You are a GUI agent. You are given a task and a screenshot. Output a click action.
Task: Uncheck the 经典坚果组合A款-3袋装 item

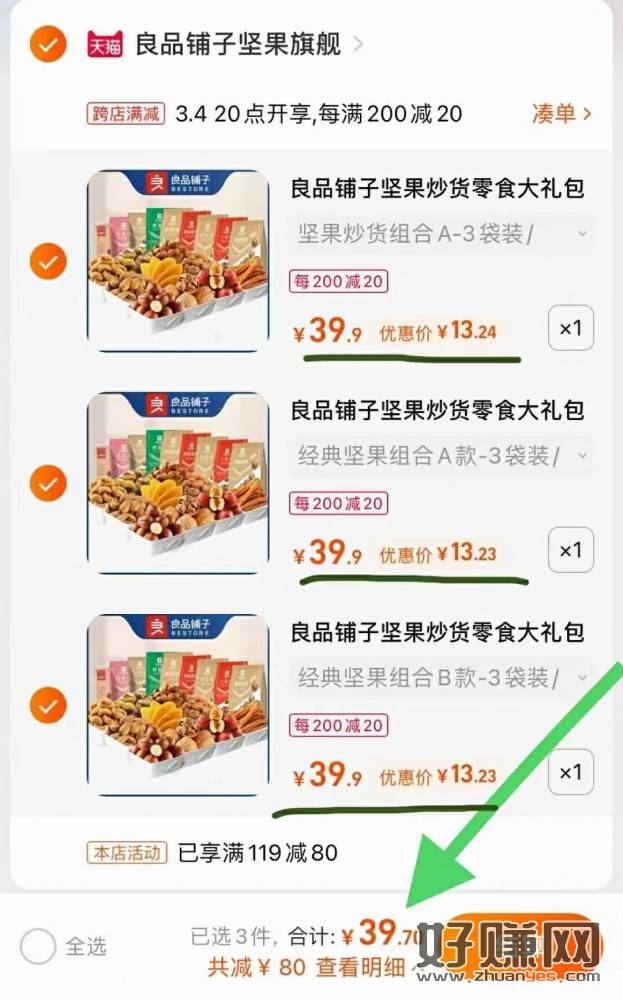coord(48,484)
